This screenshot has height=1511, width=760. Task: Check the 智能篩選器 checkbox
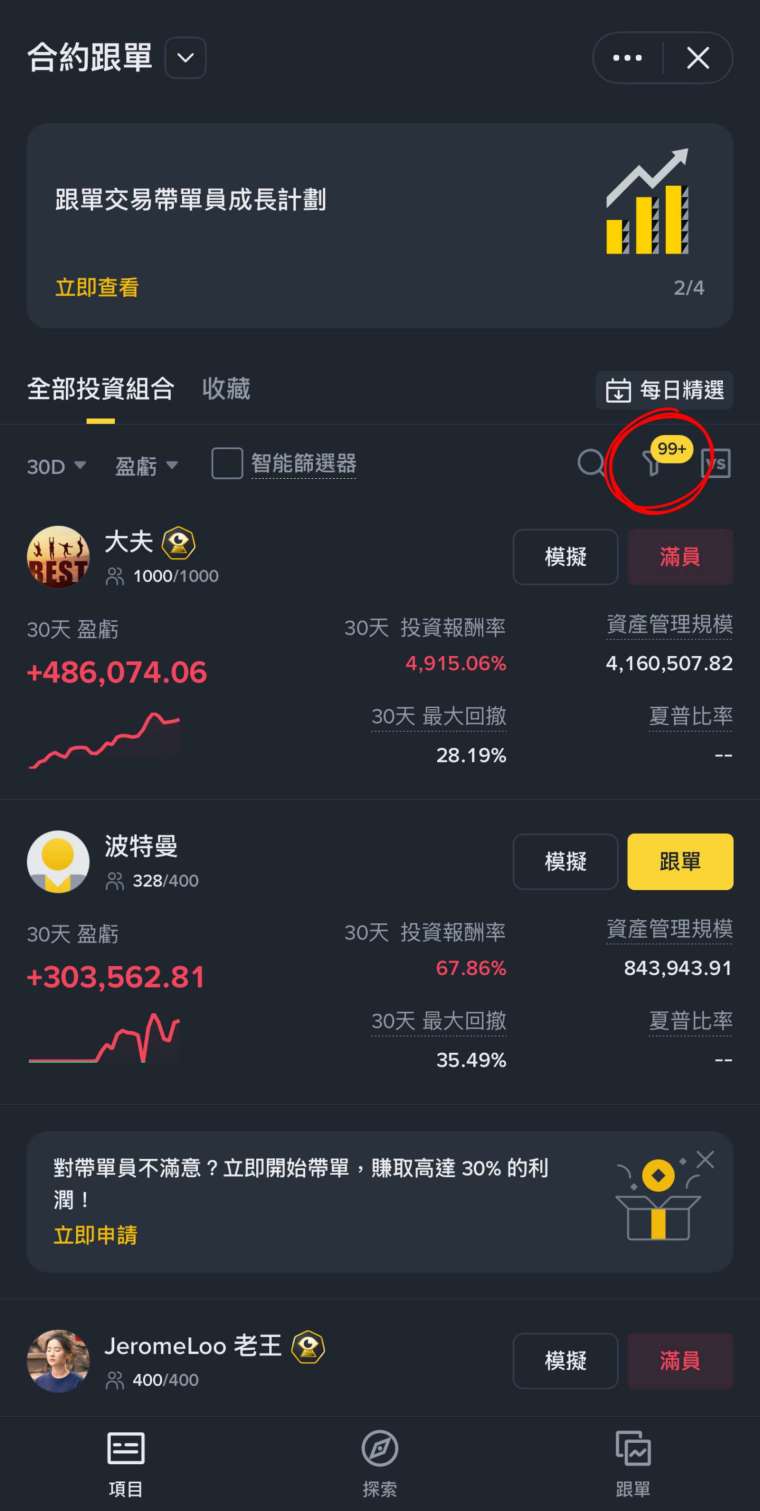click(227, 464)
